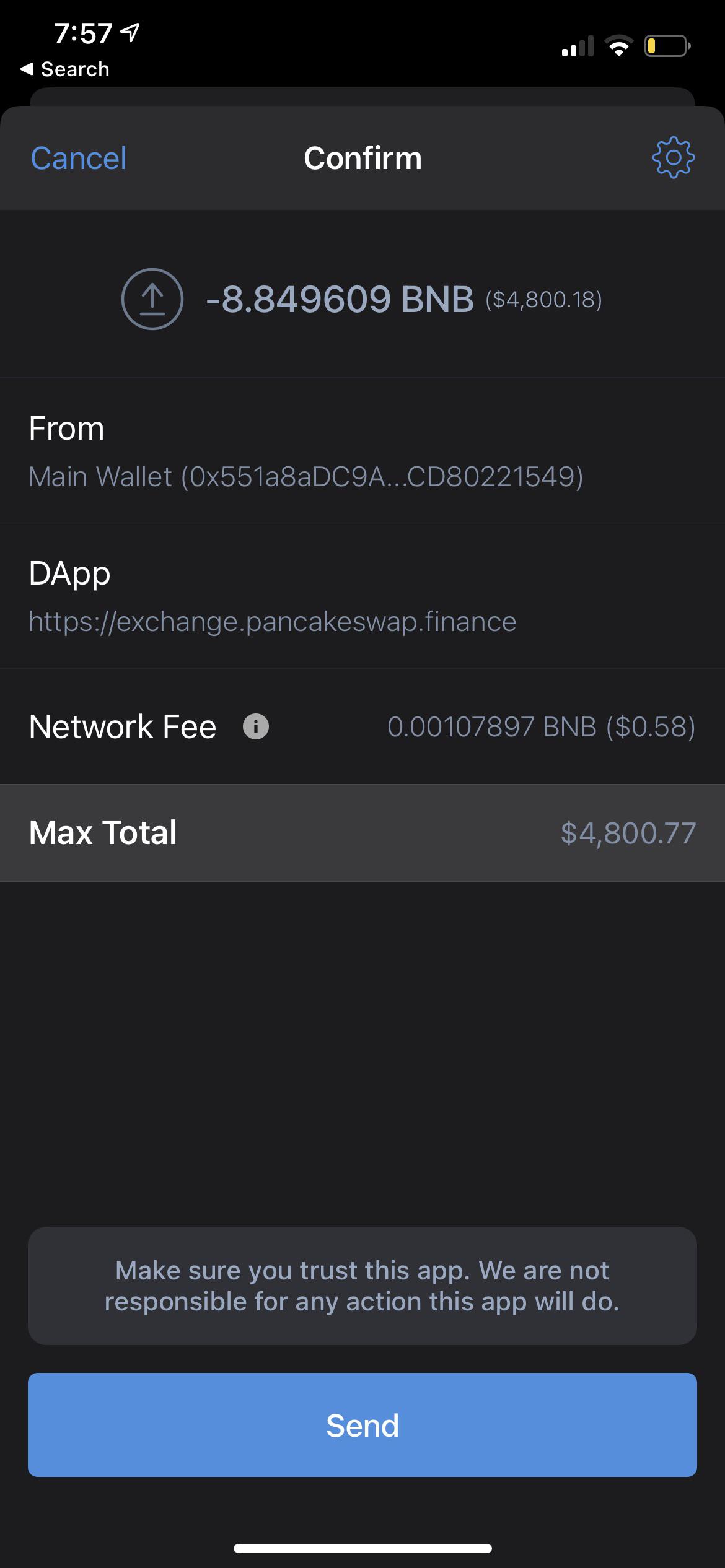Tap the cellular signal bars icon
Screen dimensions: 725x1568
click(x=577, y=45)
